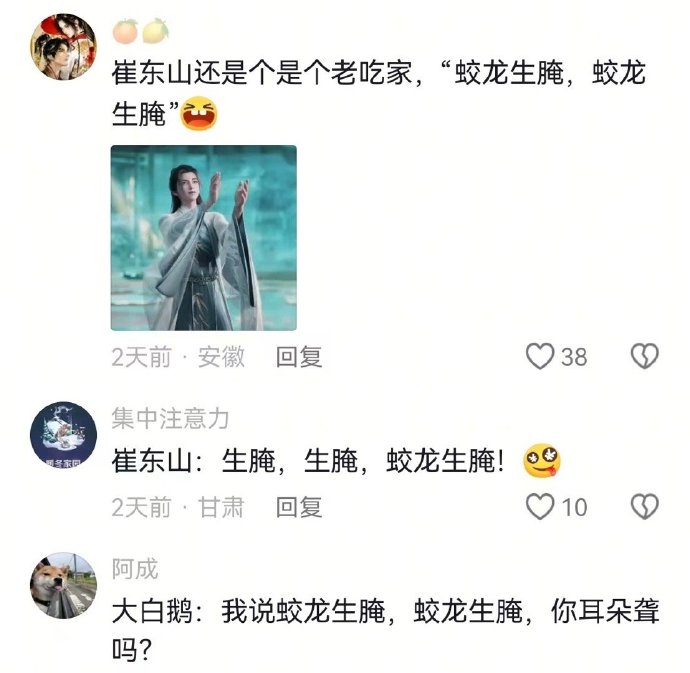Like the comment with 38 likes
This screenshot has width=690, height=673.
coord(541,357)
